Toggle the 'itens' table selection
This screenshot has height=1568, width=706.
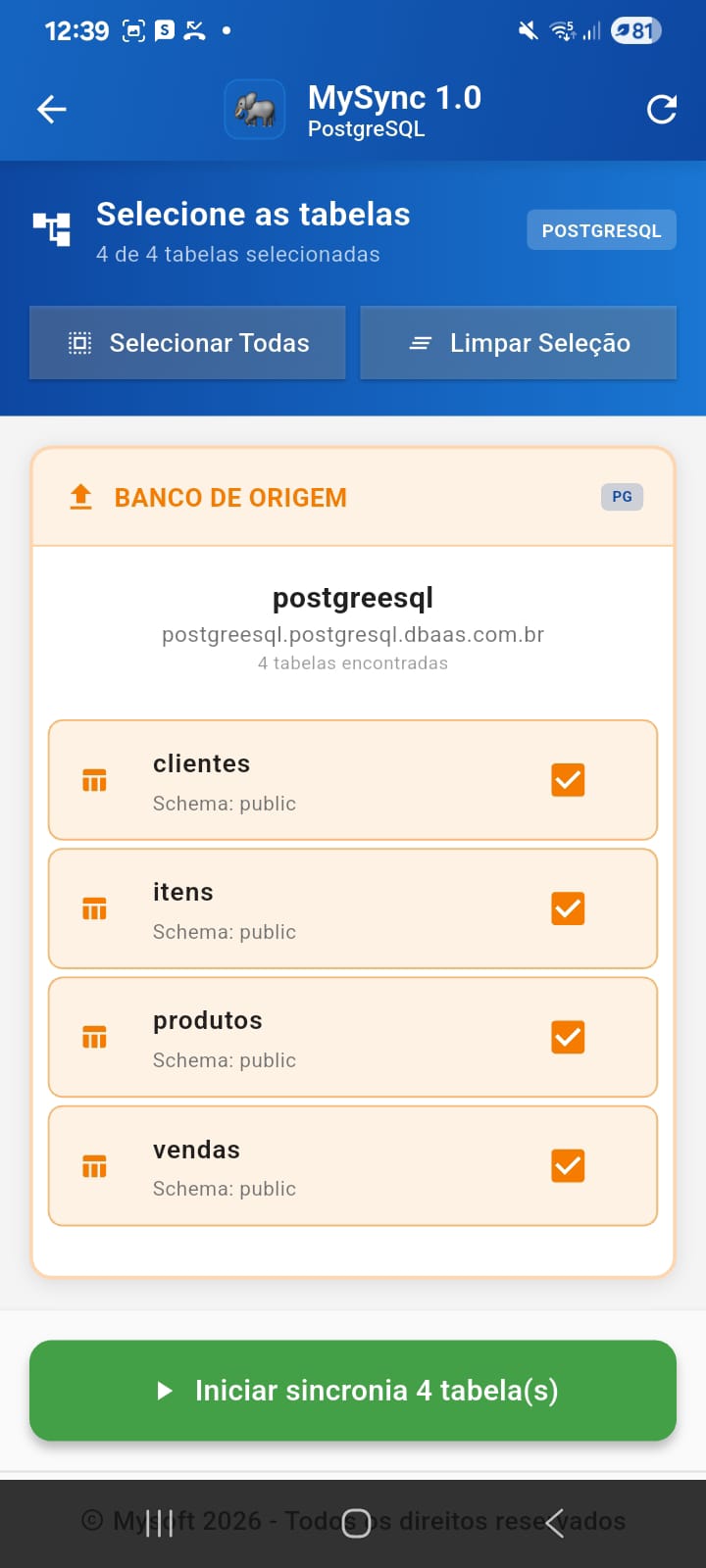[568, 907]
